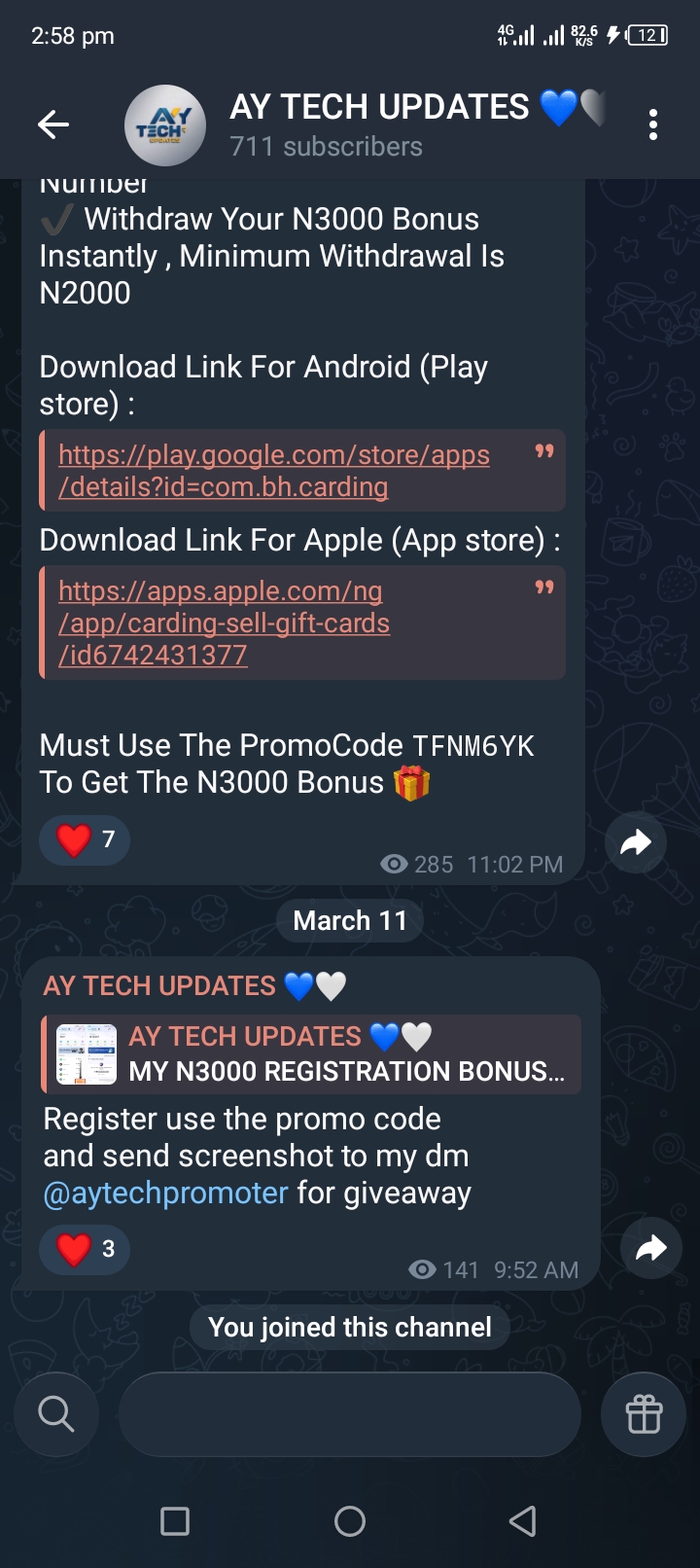This screenshot has height=1568, width=700.
Task: Open the quoted N3000 registration bonus message
Action: pyautogui.click(x=311, y=1054)
